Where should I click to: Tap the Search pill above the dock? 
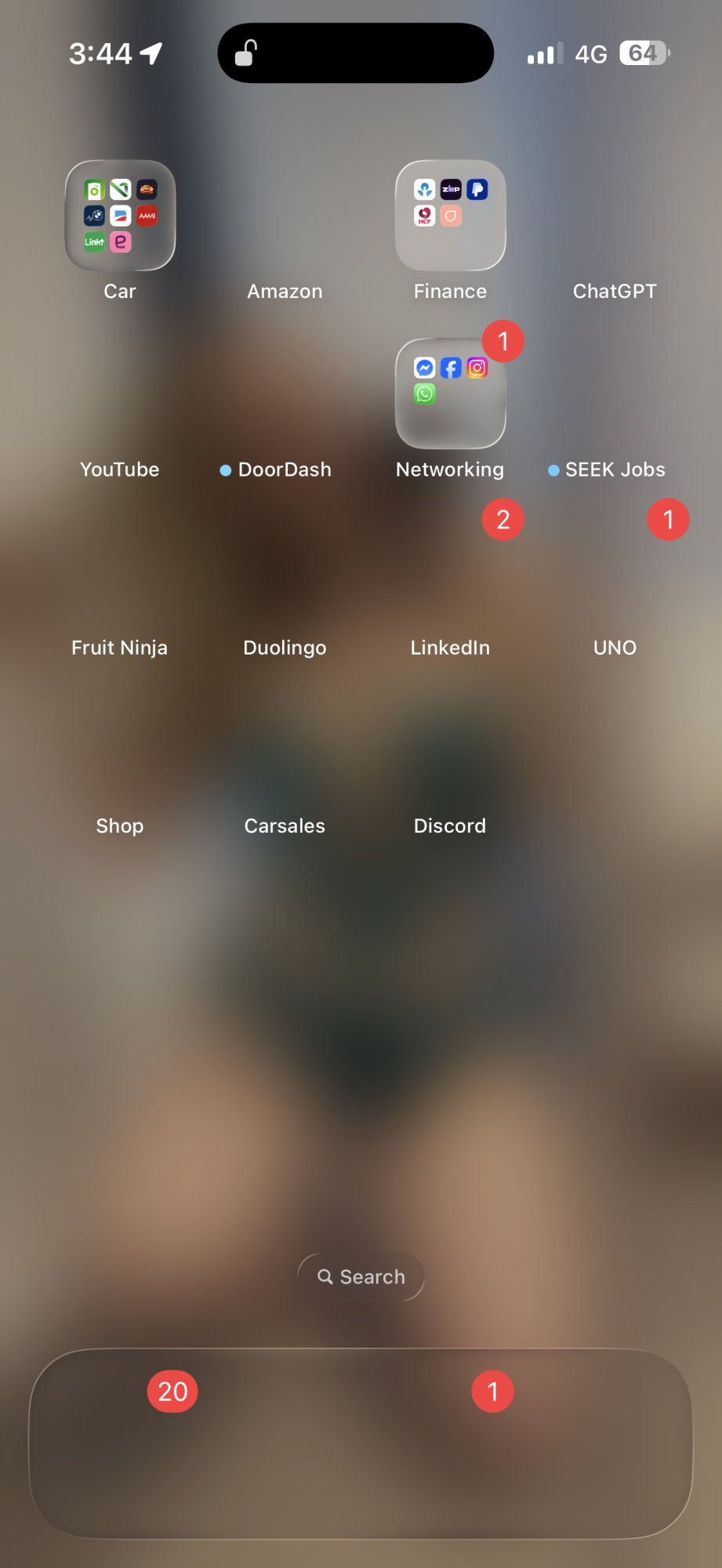point(361,1276)
